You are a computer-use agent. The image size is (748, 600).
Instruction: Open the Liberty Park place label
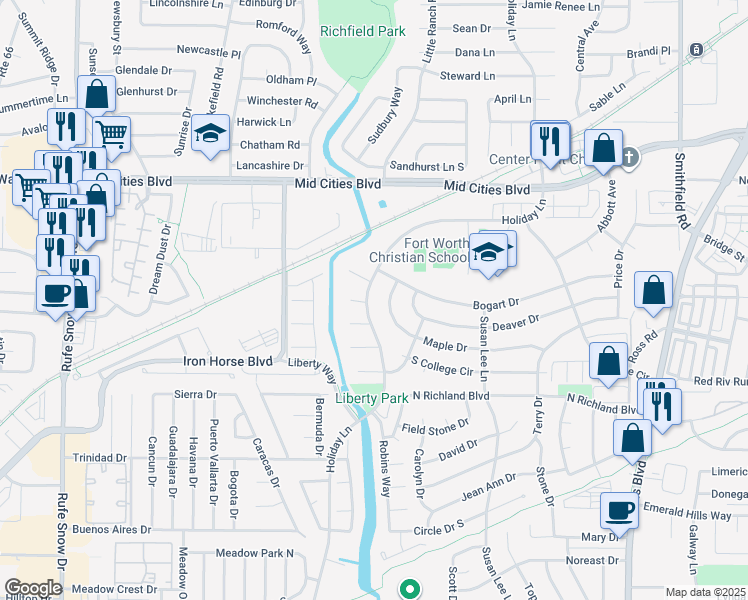pyautogui.click(x=370, y=398)
